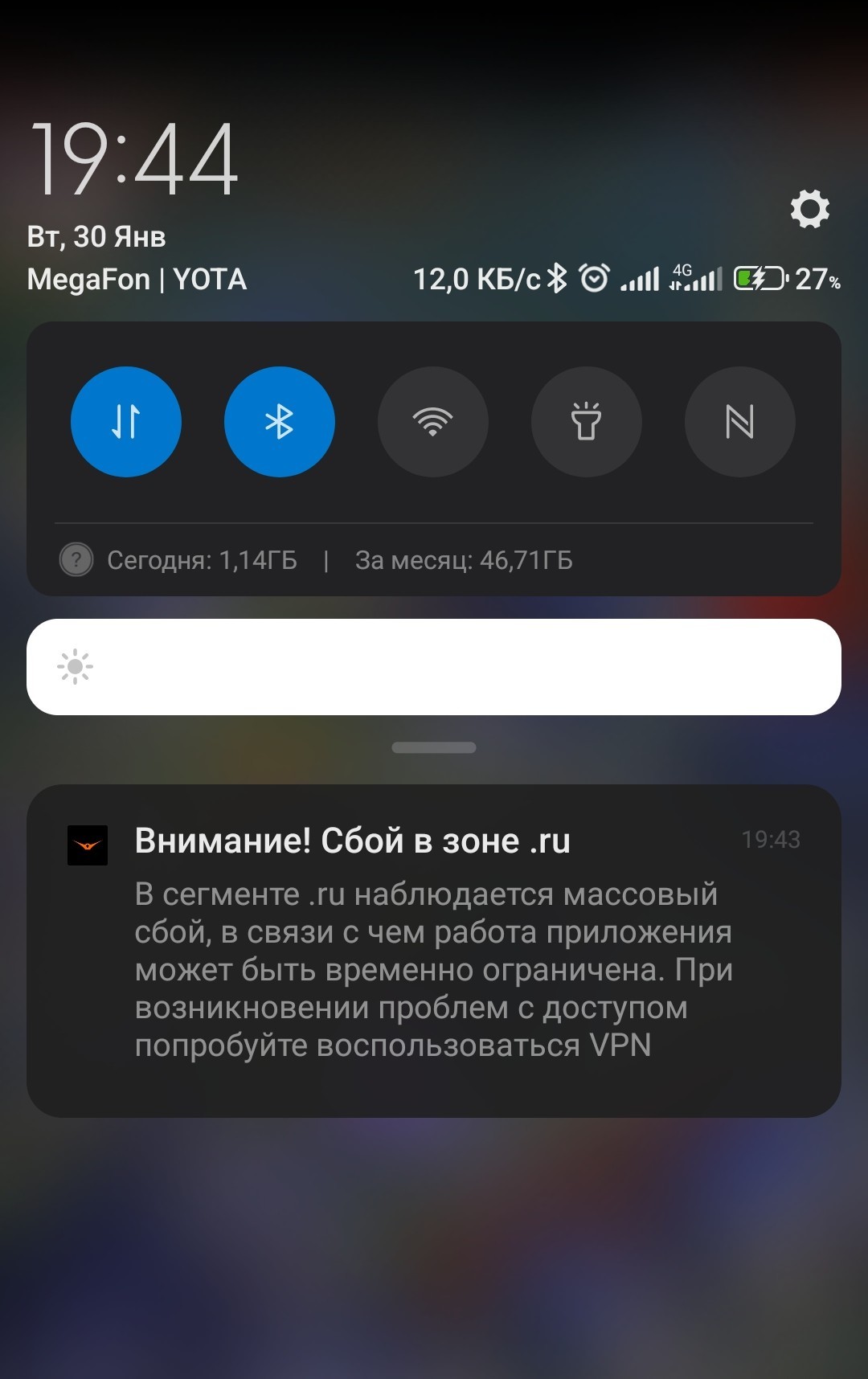Viewport: 868px width, 1379px height.
Task: Tap the question mark icon near data usage
Action: click(x=76, y=560)
